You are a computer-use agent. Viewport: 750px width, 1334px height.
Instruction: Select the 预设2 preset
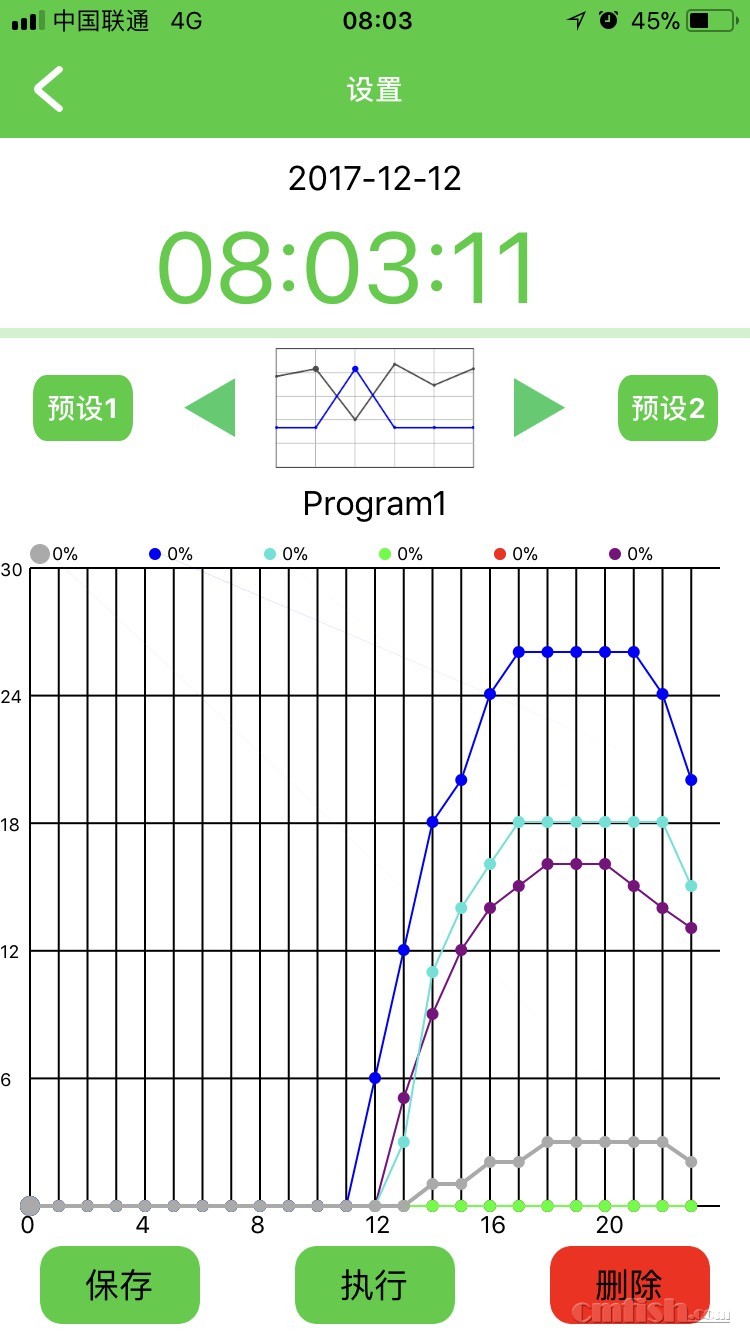coord(667,408)
